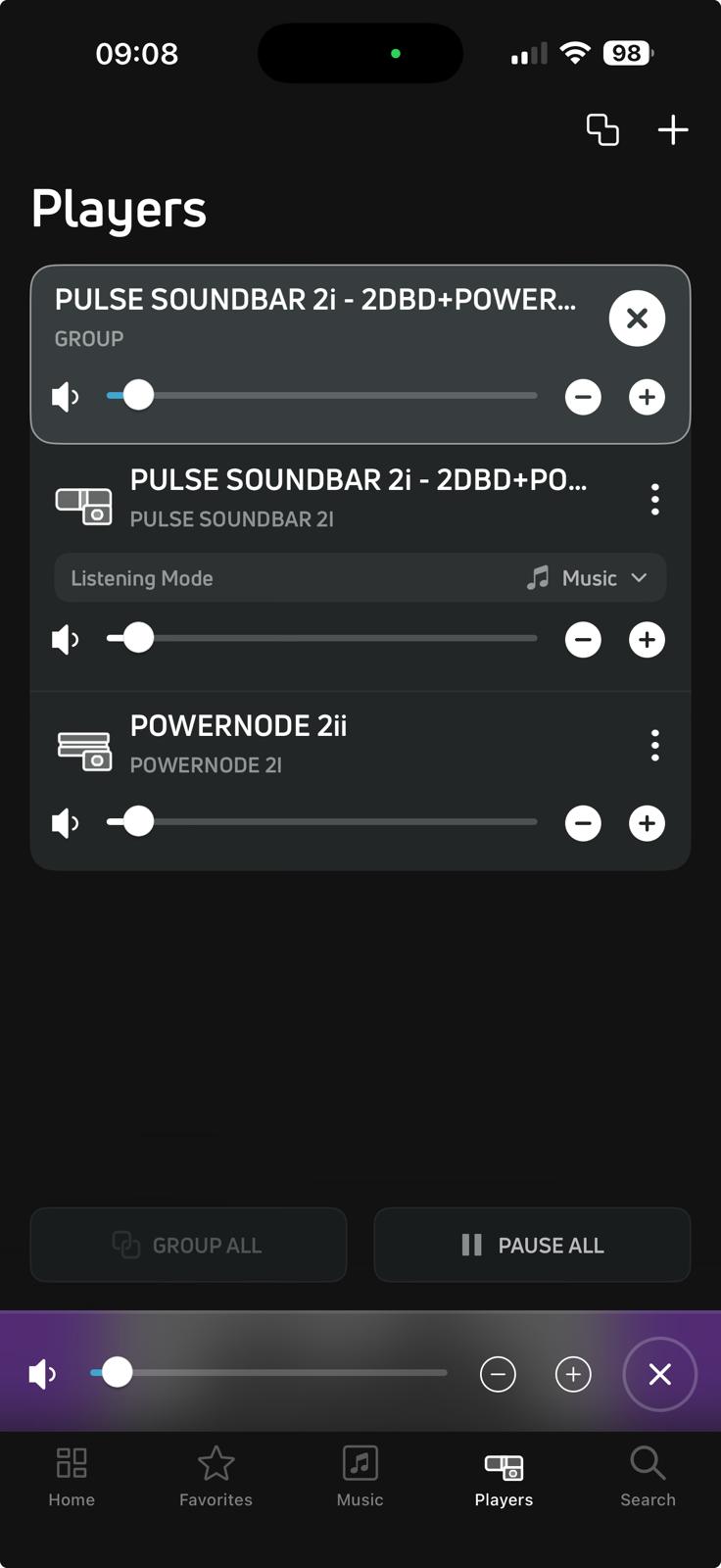Viewport: 721px width, 1568px height.
Task: Raise the PULSE SOUNDBAR 2i volume
Action: [647, 640]
